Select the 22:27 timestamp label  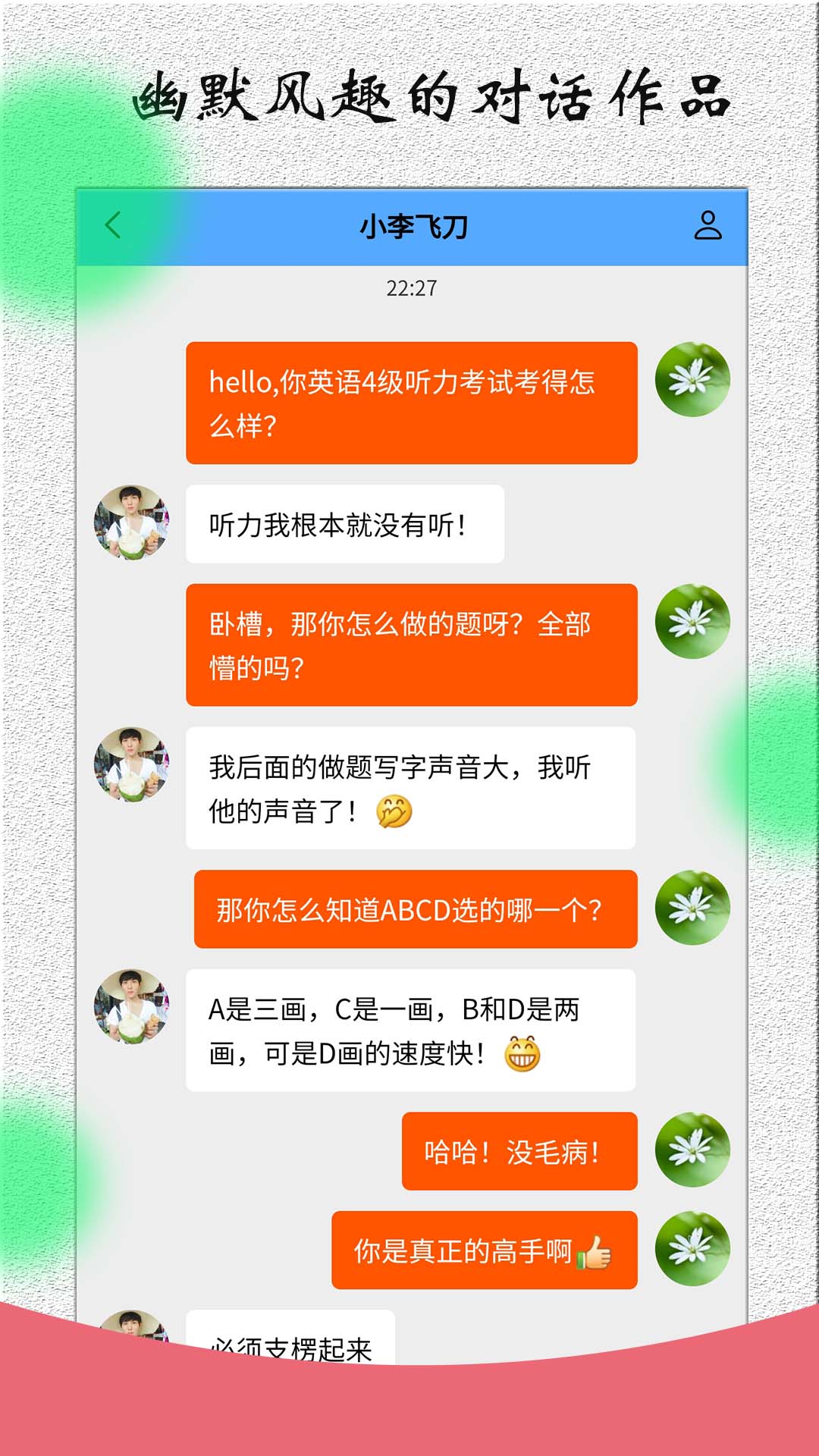pos(409,288)
